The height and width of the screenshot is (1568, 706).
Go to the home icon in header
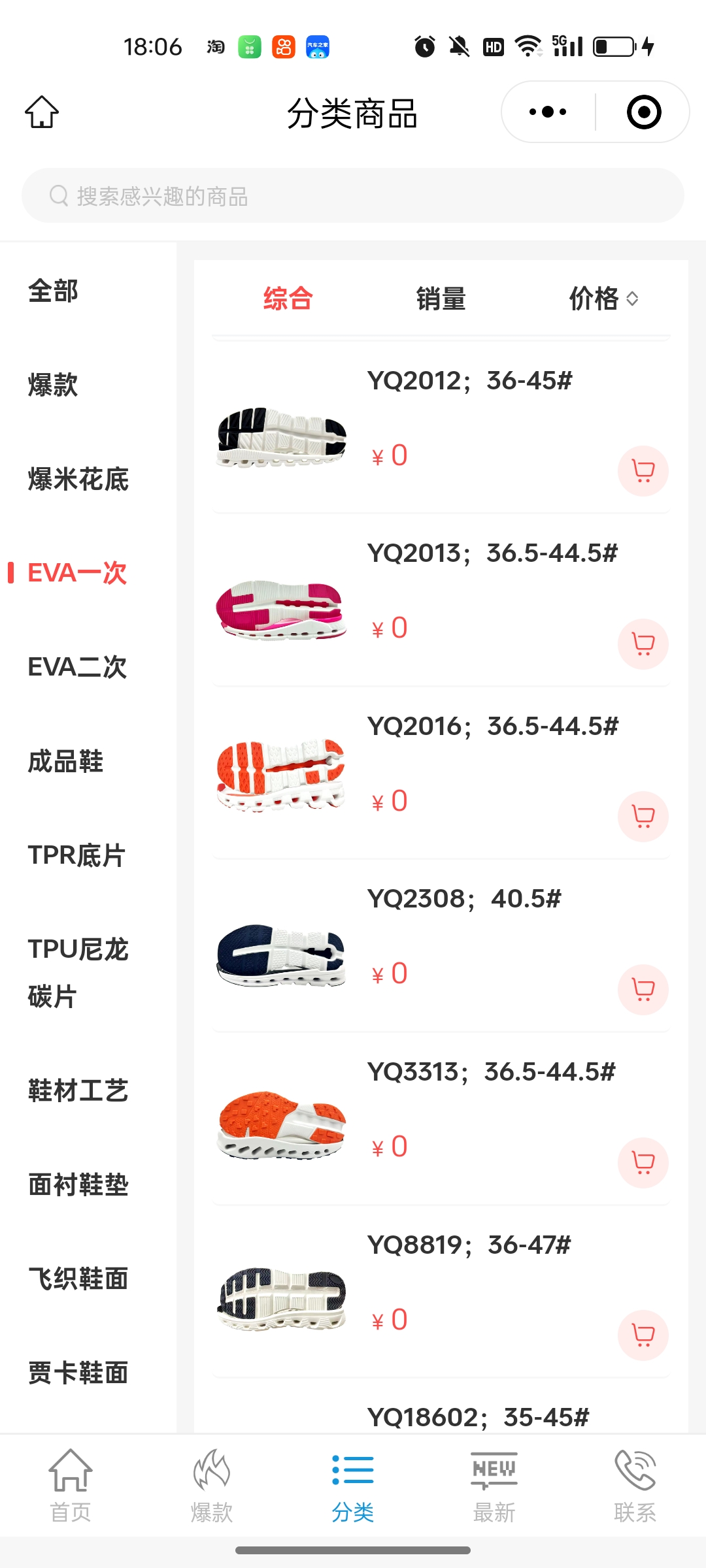coord(42,112)
